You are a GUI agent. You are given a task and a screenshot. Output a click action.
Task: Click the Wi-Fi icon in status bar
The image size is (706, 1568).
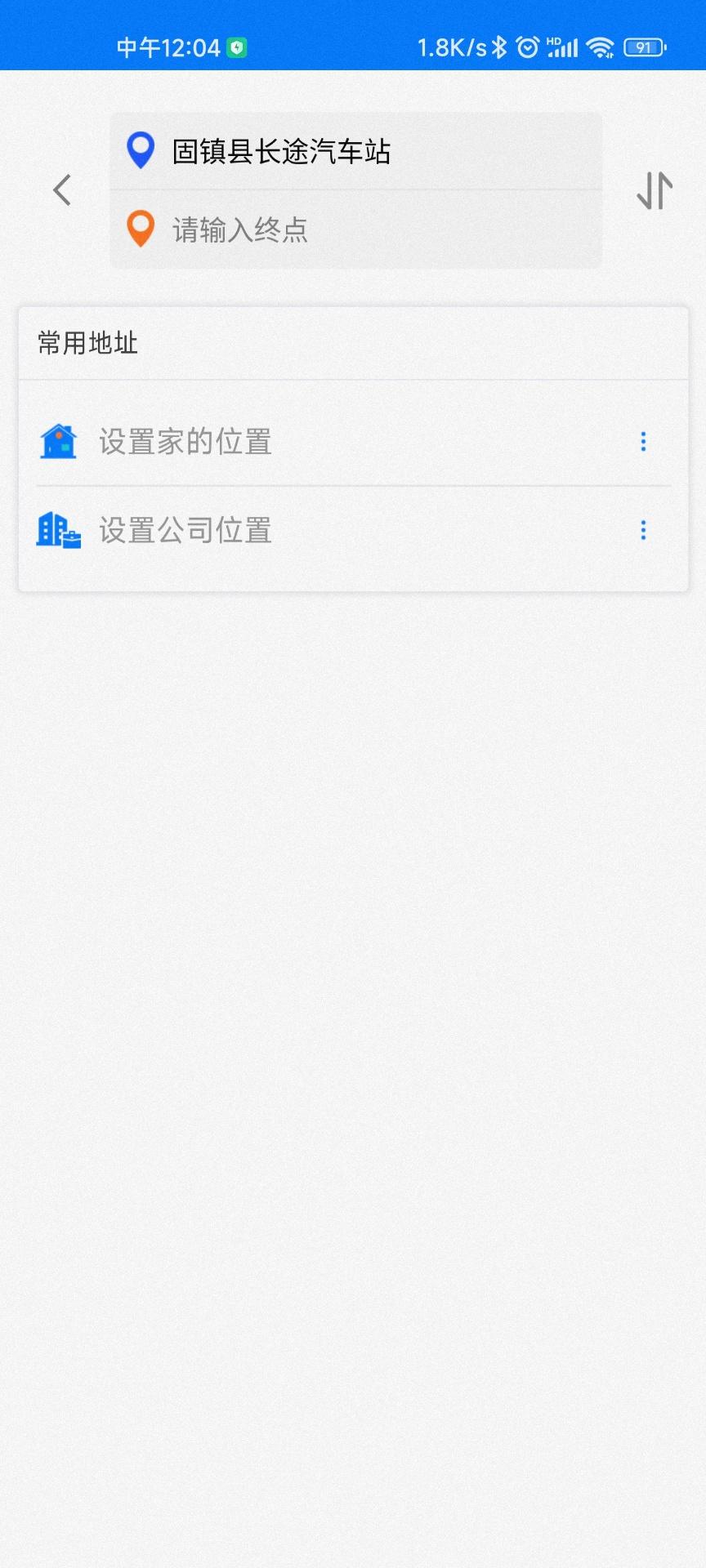pos(602,47)
